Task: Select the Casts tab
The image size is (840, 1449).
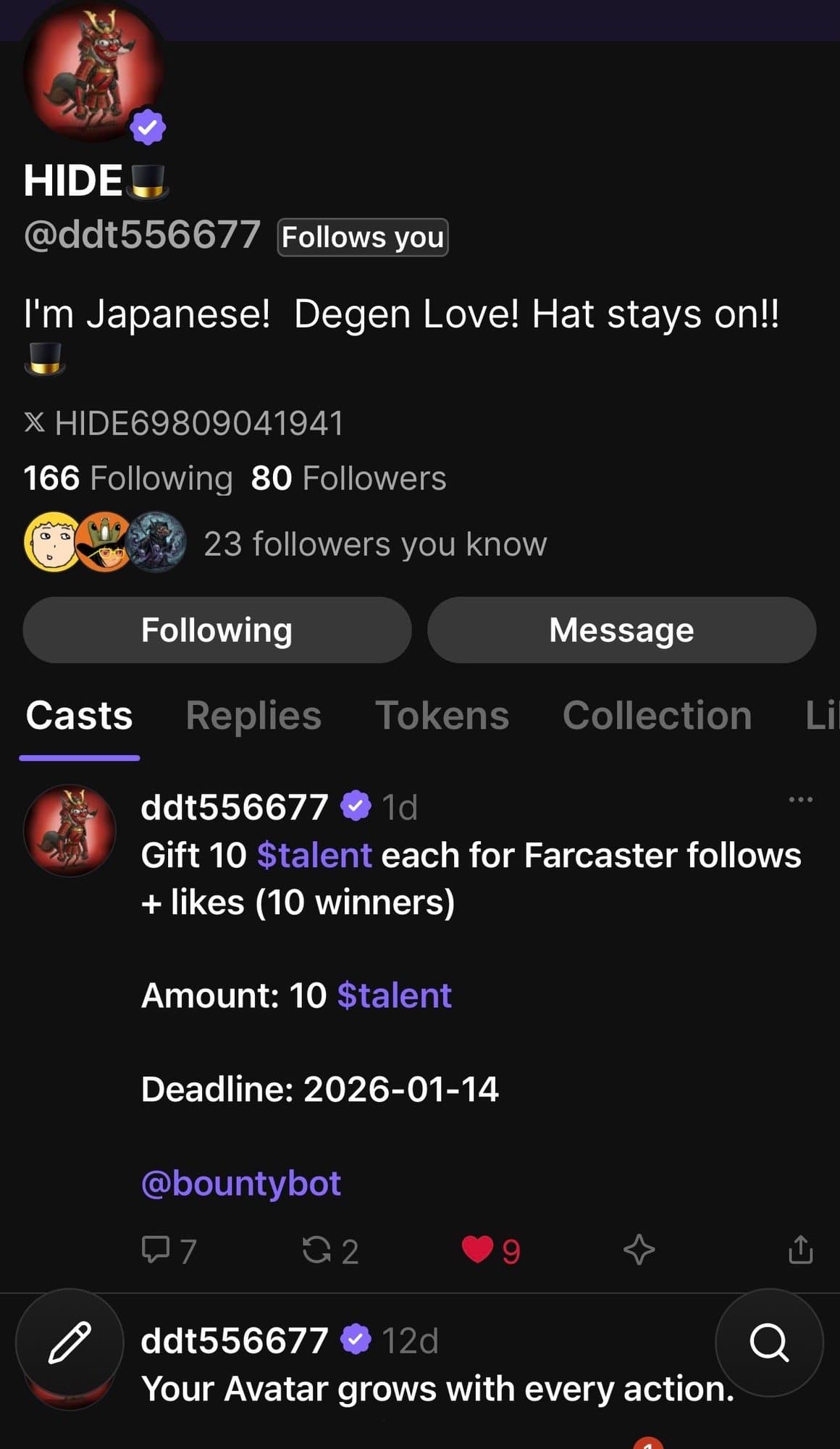Action: click(x=80, y=716)
